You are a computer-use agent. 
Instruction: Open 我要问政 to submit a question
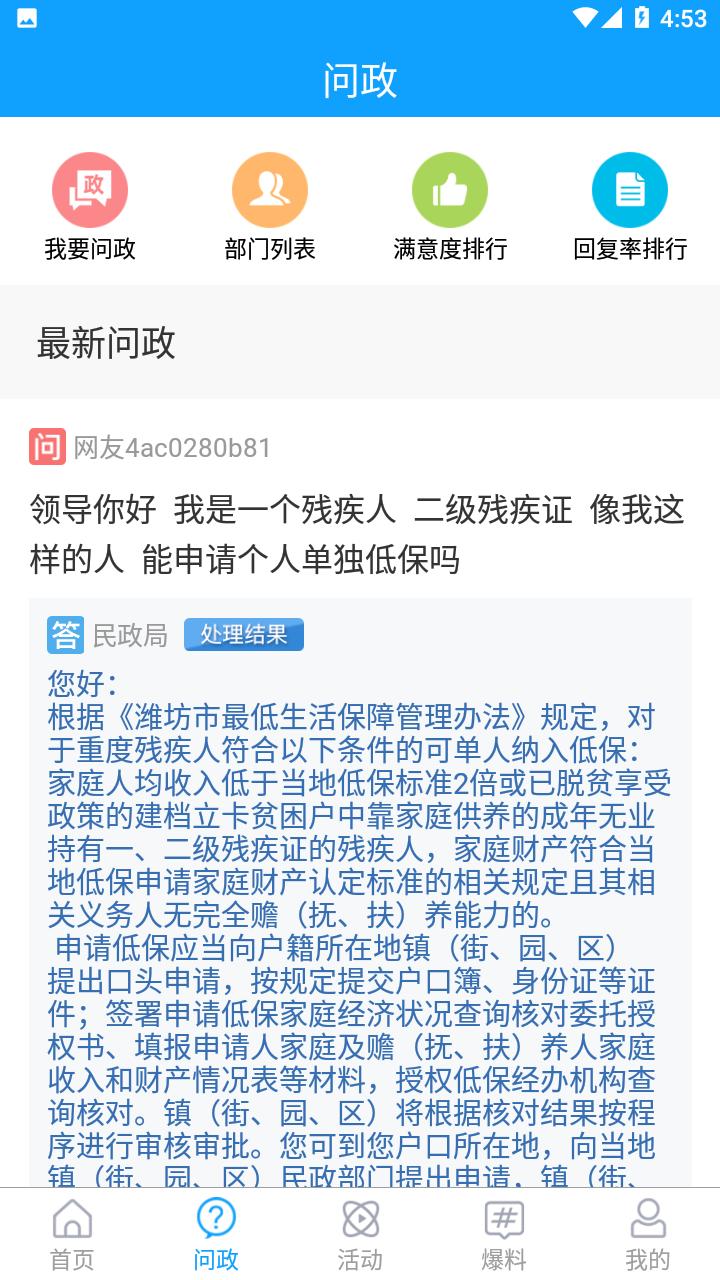90,205
